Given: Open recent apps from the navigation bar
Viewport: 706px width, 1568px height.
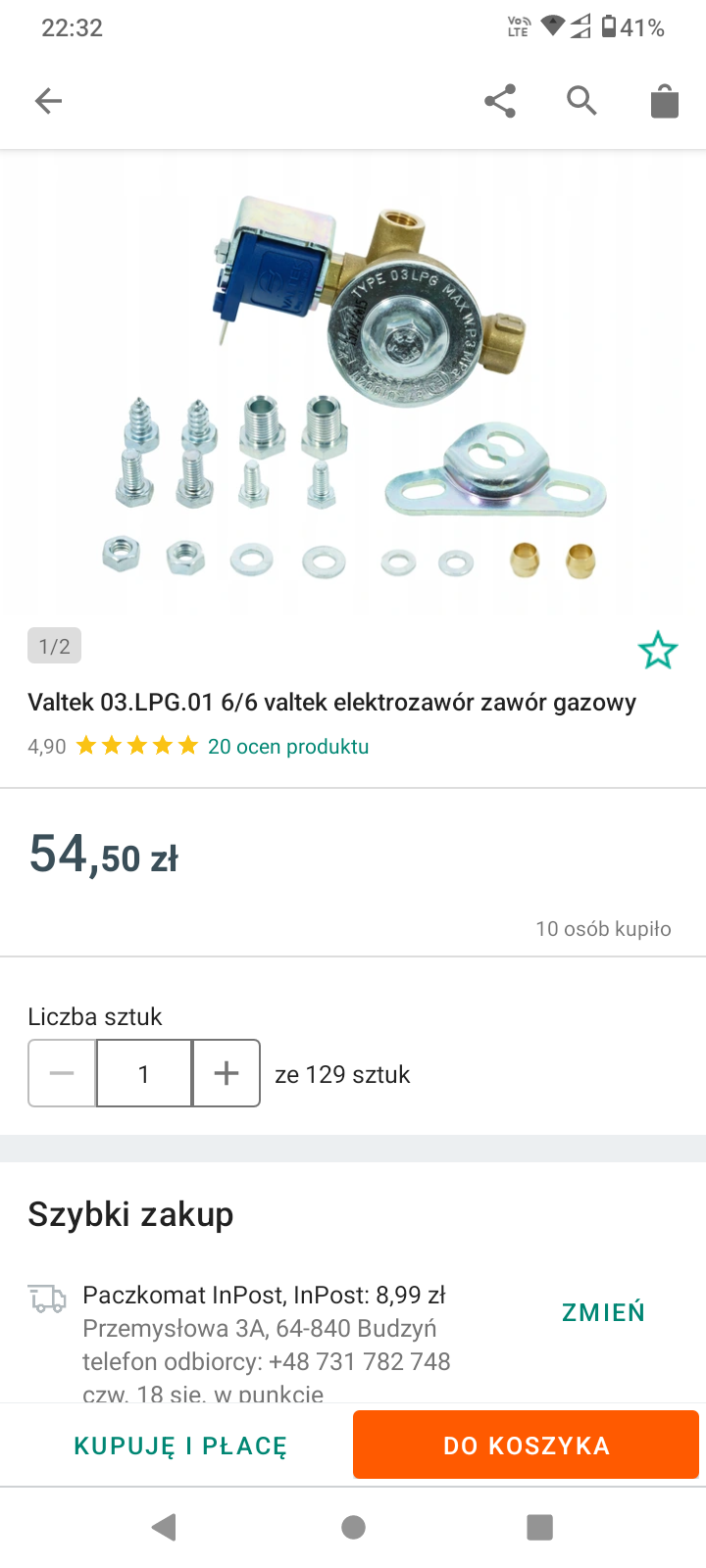Looking at the screenshot, I should (539, 1527).
